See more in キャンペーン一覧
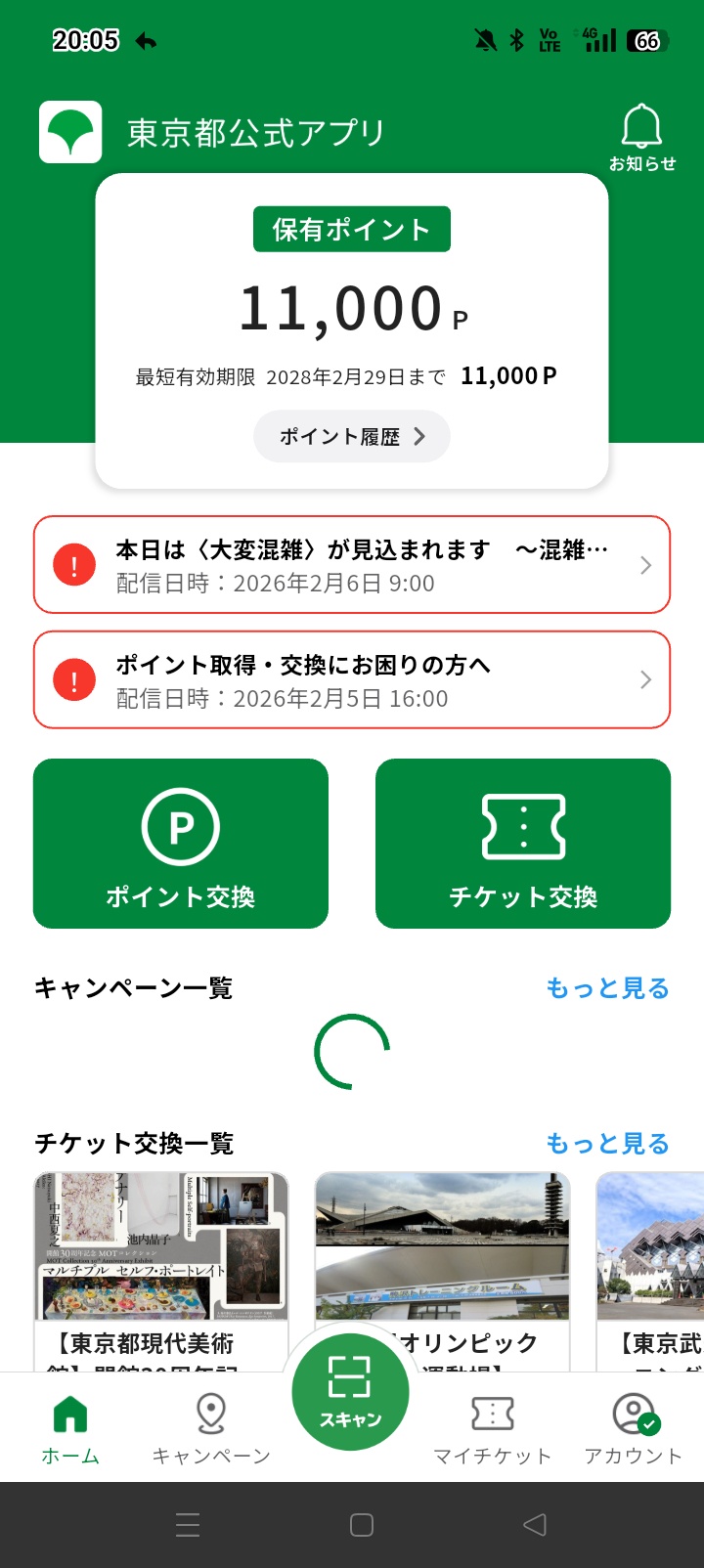The width and height of the screenshot is (704, 1568). (607, 988)
